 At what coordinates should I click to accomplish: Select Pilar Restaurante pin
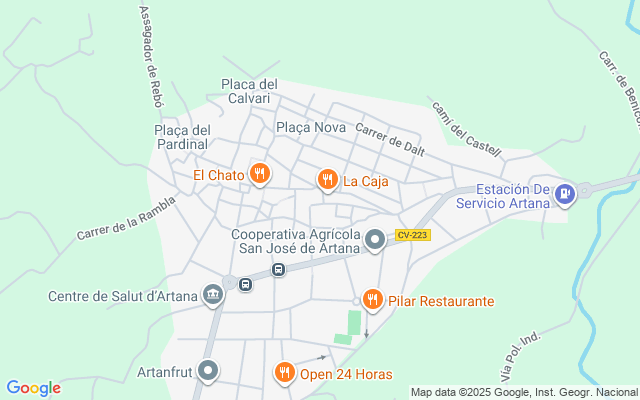pyautogui.click(x=373, y=299)
